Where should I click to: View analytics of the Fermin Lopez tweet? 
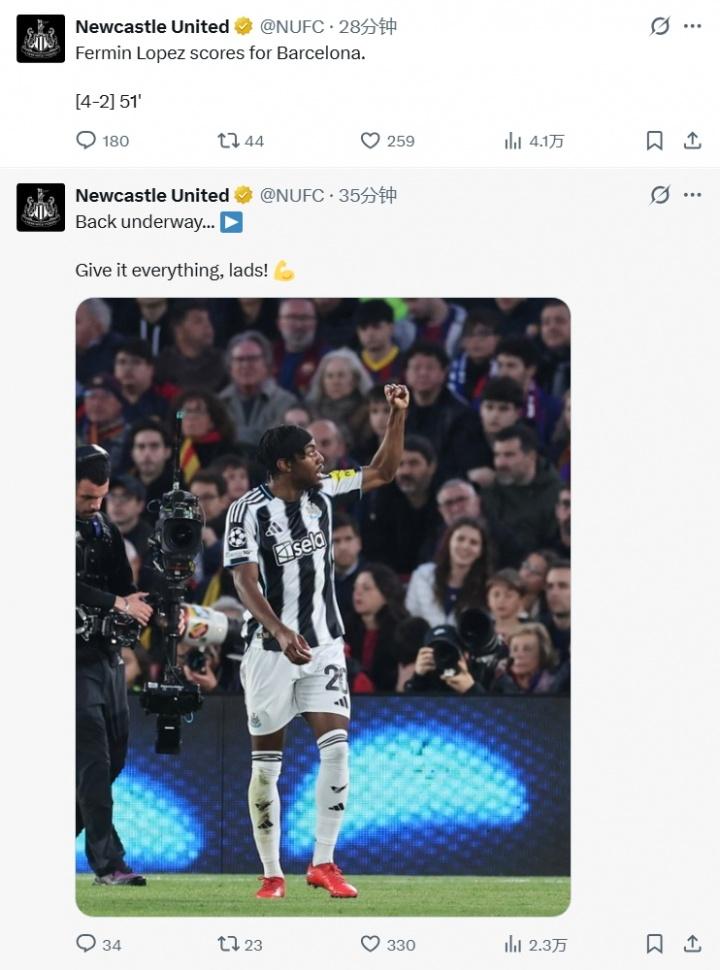(x=513, y=141)
